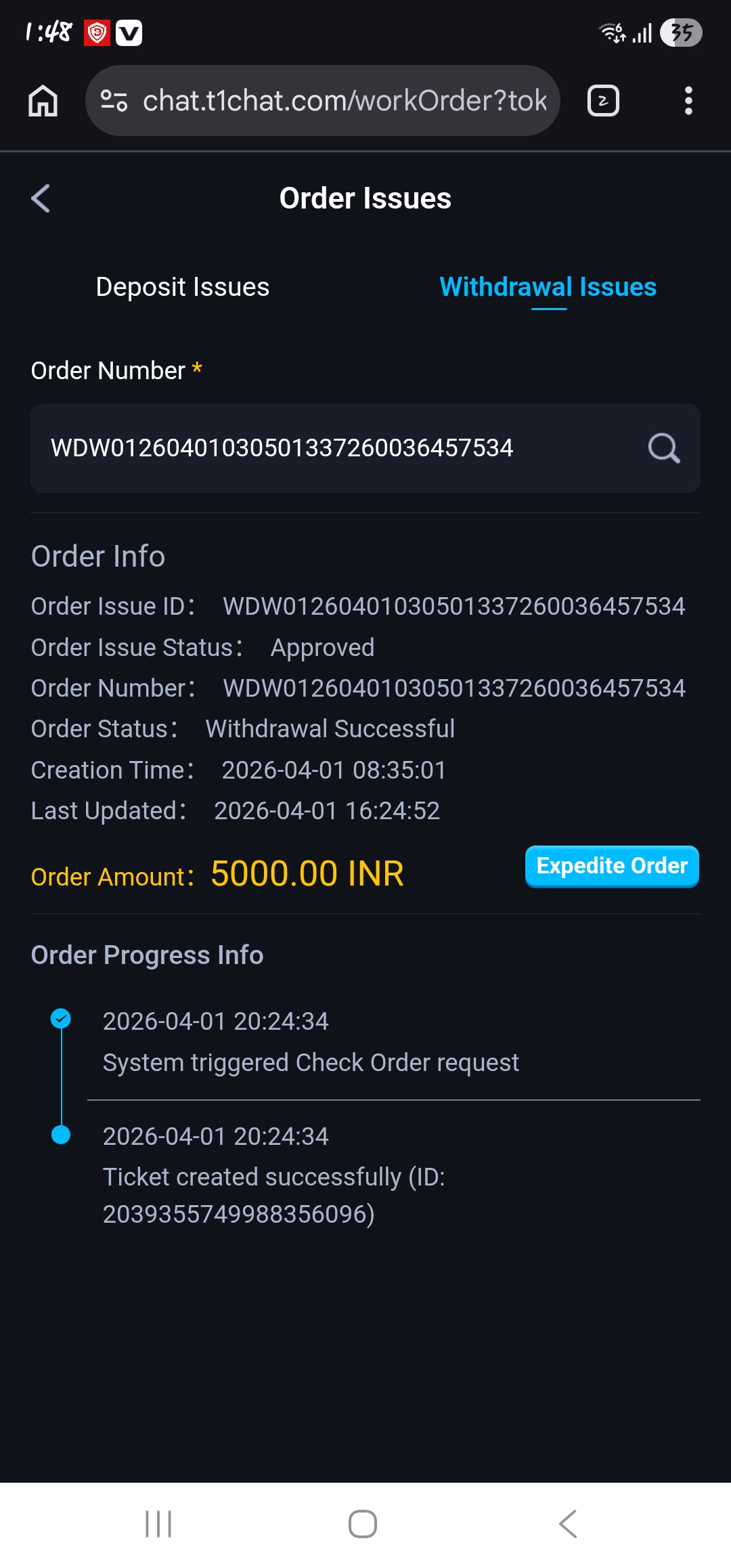Select the Withdrawal Issues tab
This screenshot has width=731, height=1568.
(548, 287)
